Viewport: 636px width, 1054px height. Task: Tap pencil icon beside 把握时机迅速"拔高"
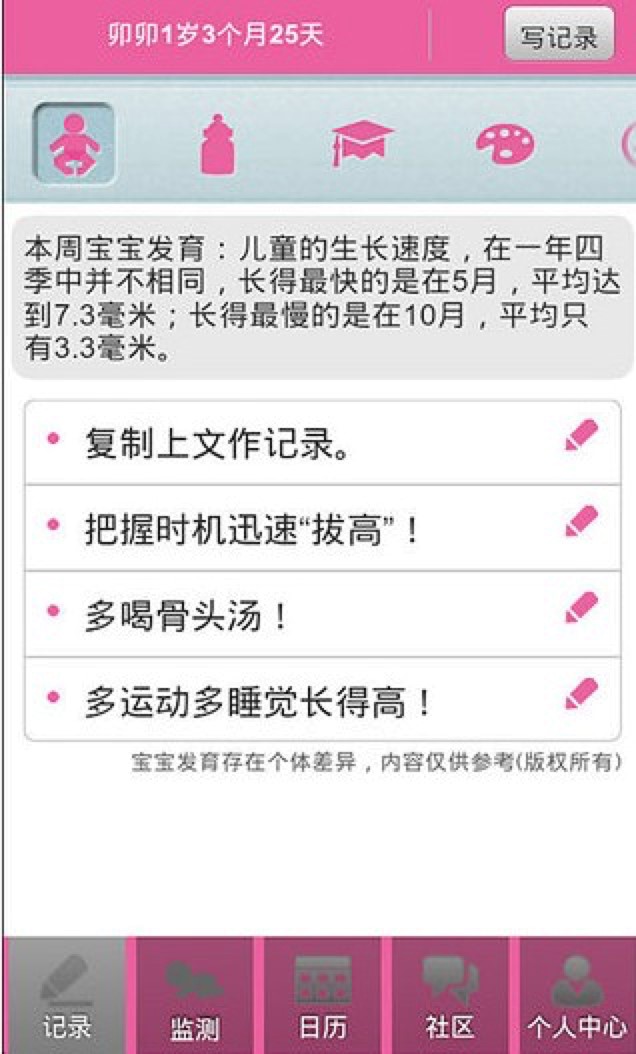580,523
